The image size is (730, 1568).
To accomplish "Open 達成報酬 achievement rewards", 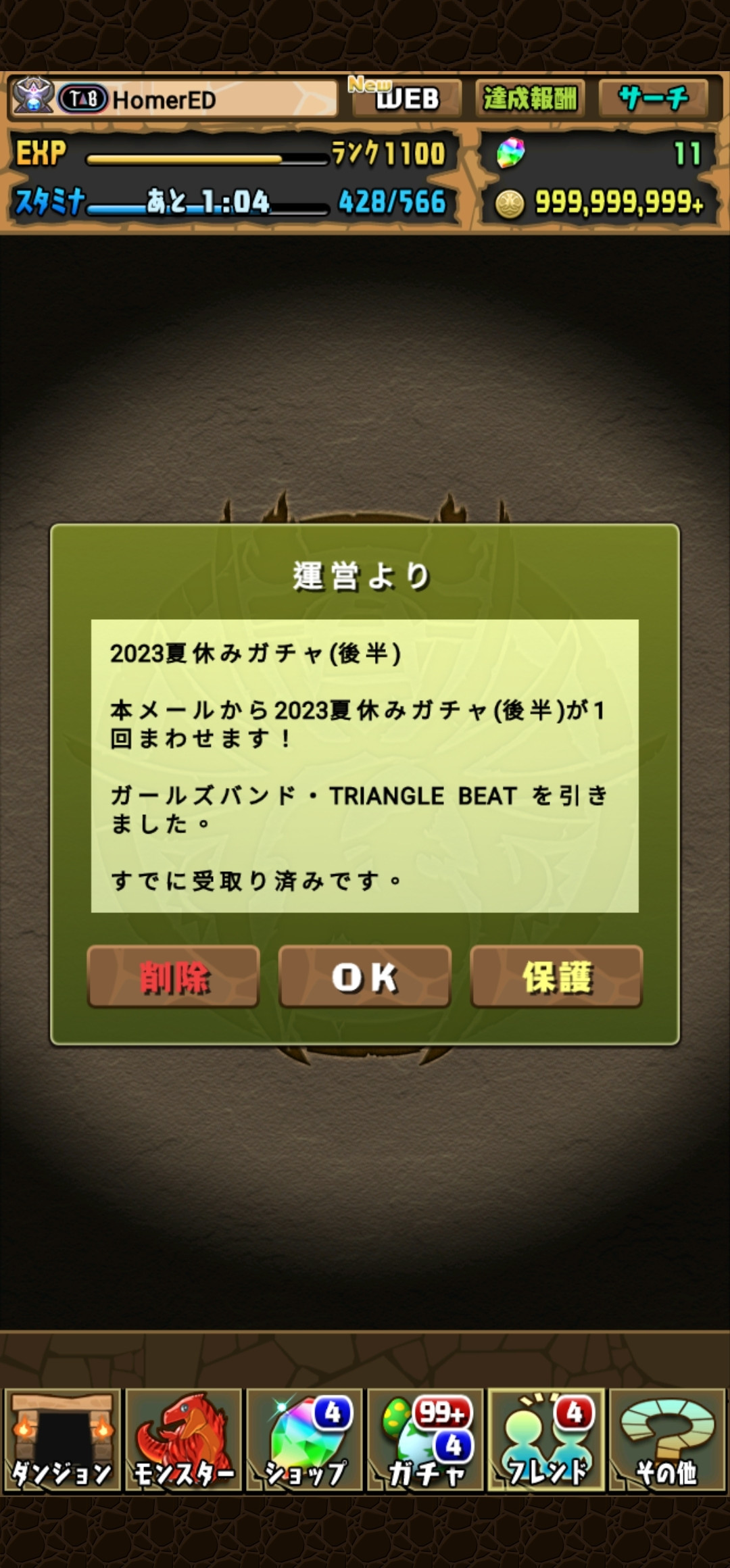I will 530,99.
